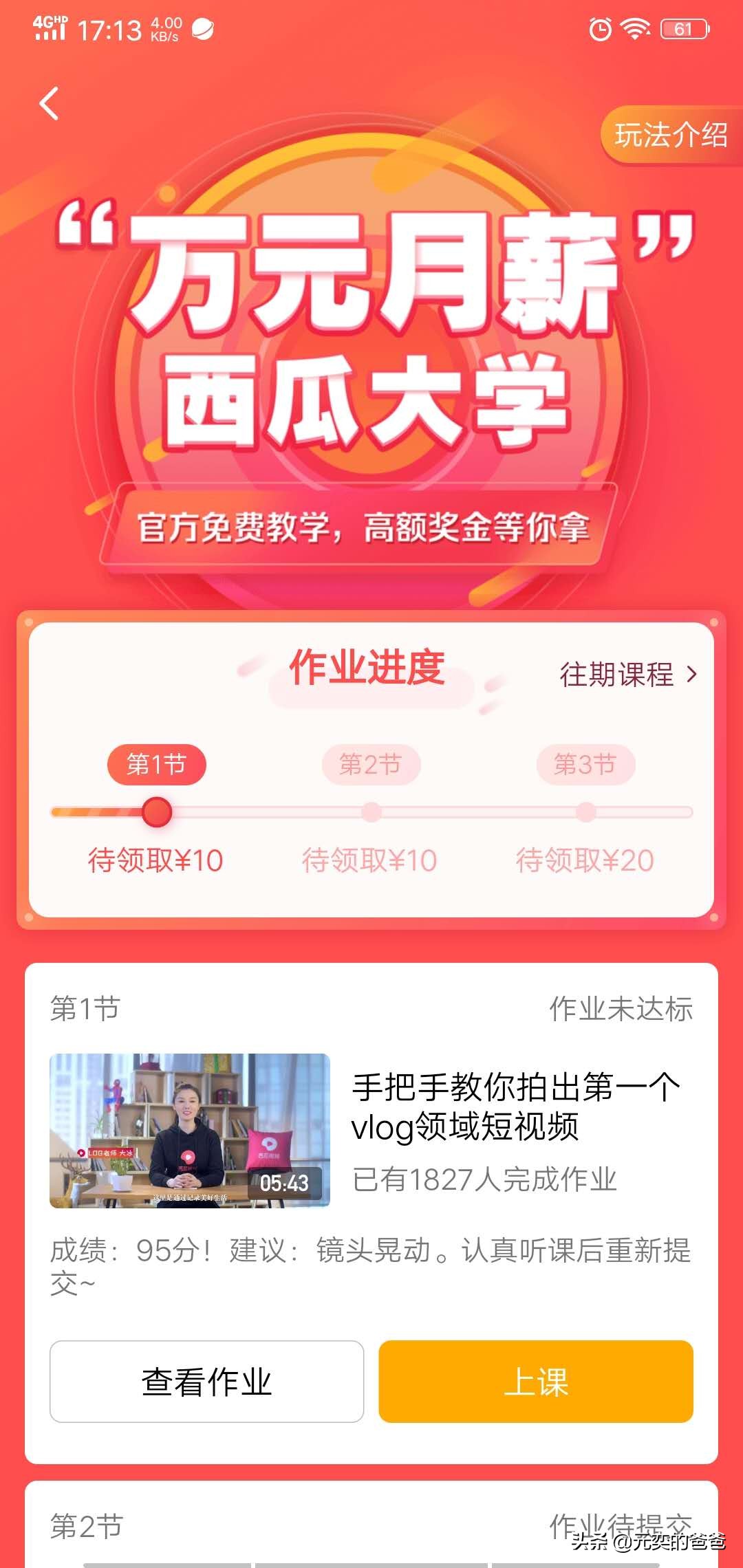This screenshot has width=743, height=1568.
Task: Tap the browser icon next to network speed
Action: pyautogui.click(x=203, y=29)
